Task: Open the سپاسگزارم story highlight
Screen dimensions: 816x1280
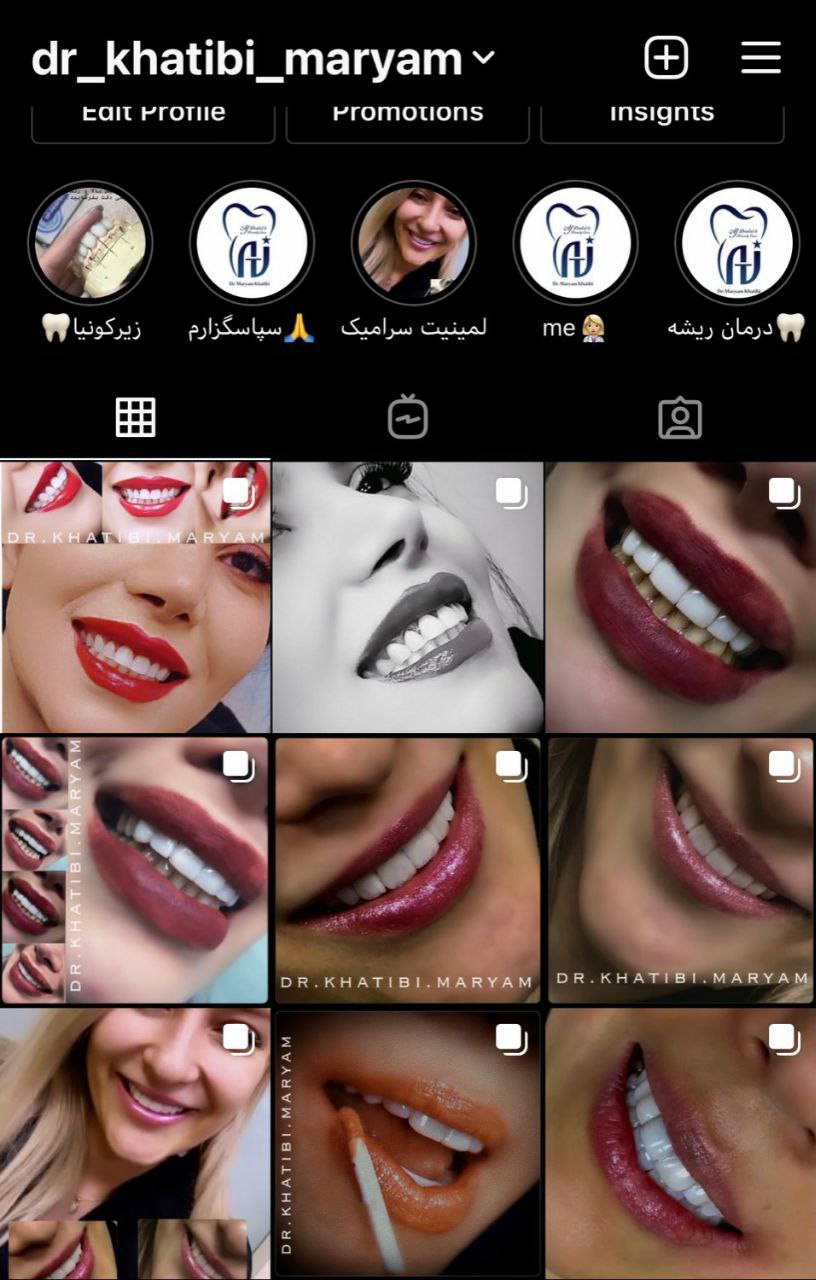Action: click(252, 243)
